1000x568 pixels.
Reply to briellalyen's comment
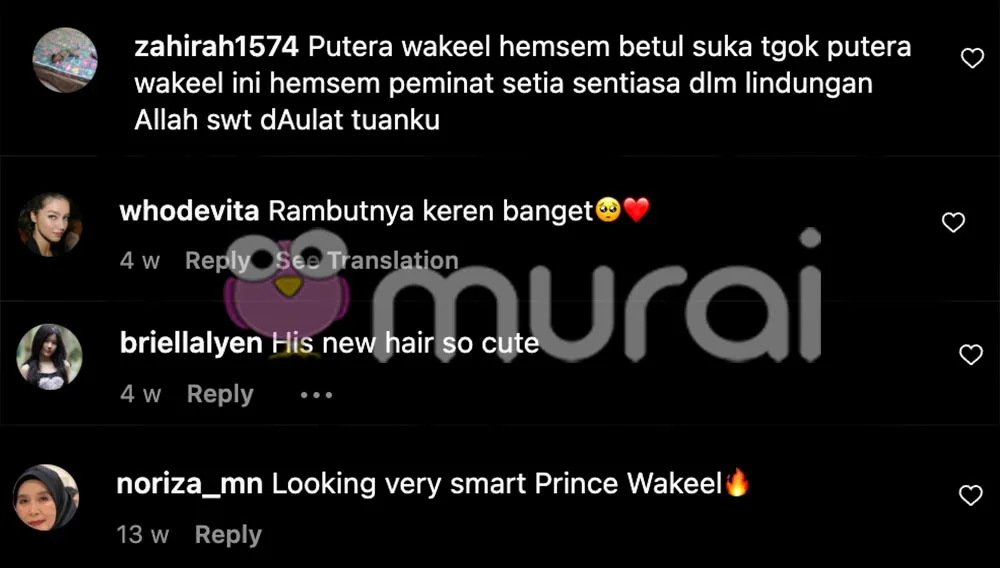click(x=220, y=394)
